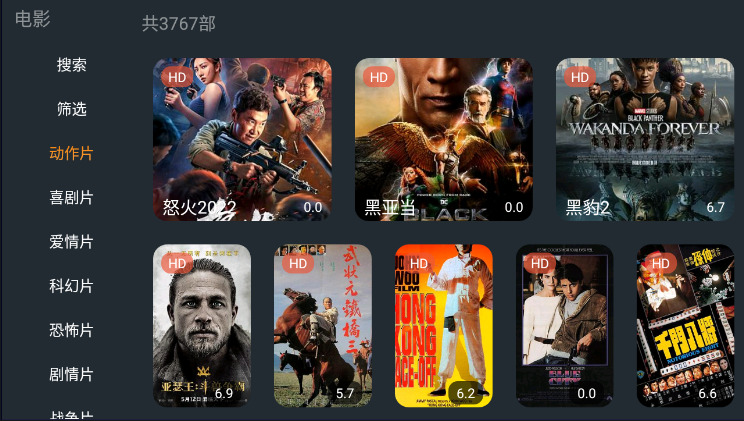Open the movie 黑豹2
Viewport: 744px width, 421px height.
point(645,139)
